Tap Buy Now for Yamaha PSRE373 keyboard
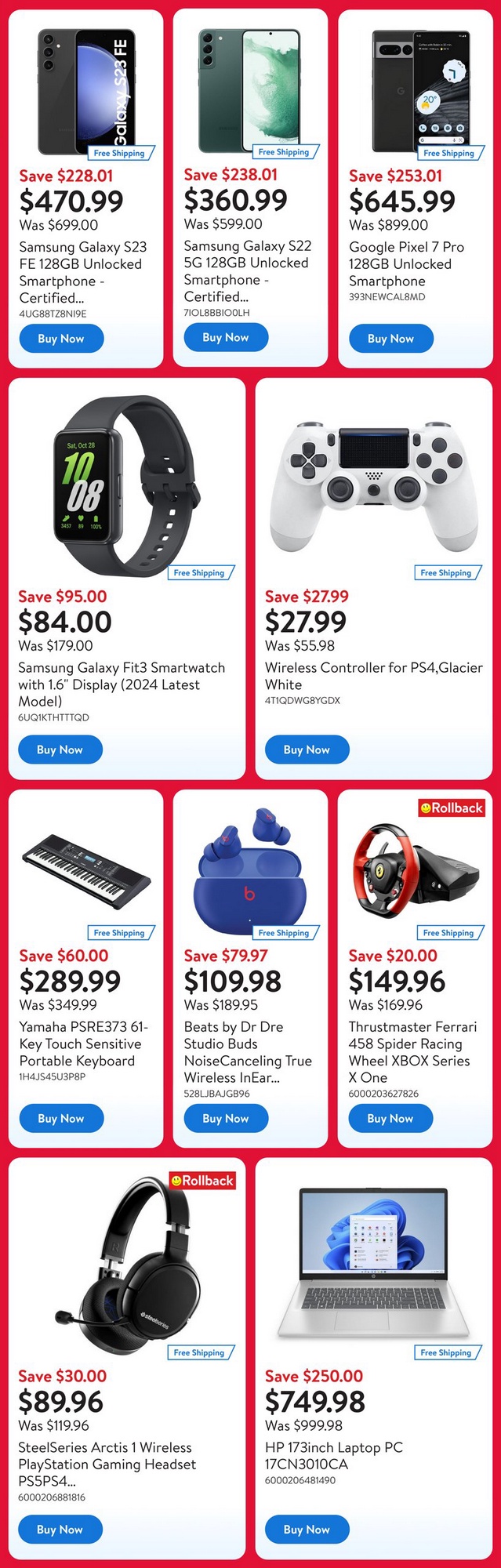This screenshot has width=501, height=1568. 60,1118
